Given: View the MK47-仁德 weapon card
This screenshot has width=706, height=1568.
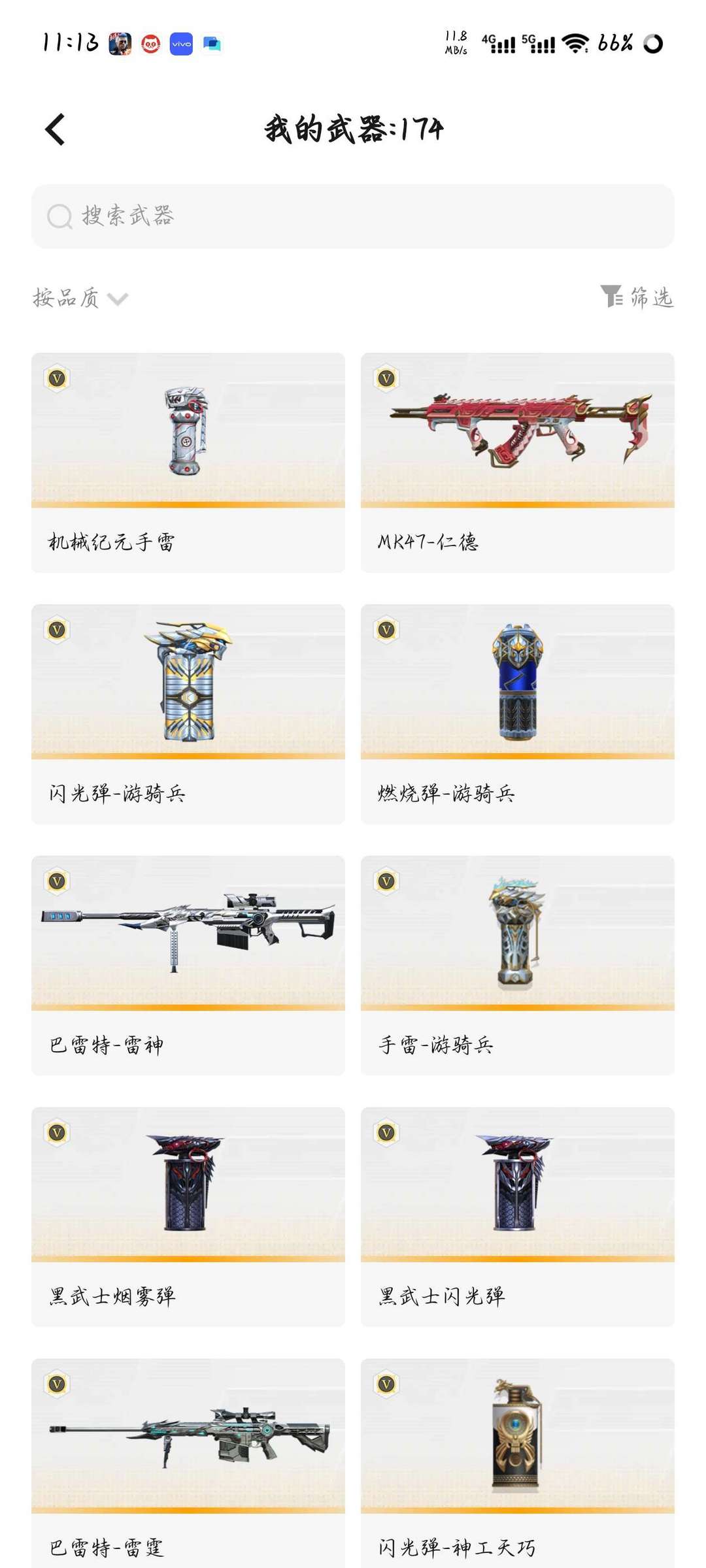Looking at the screenshot, I should tap(517, 462).
